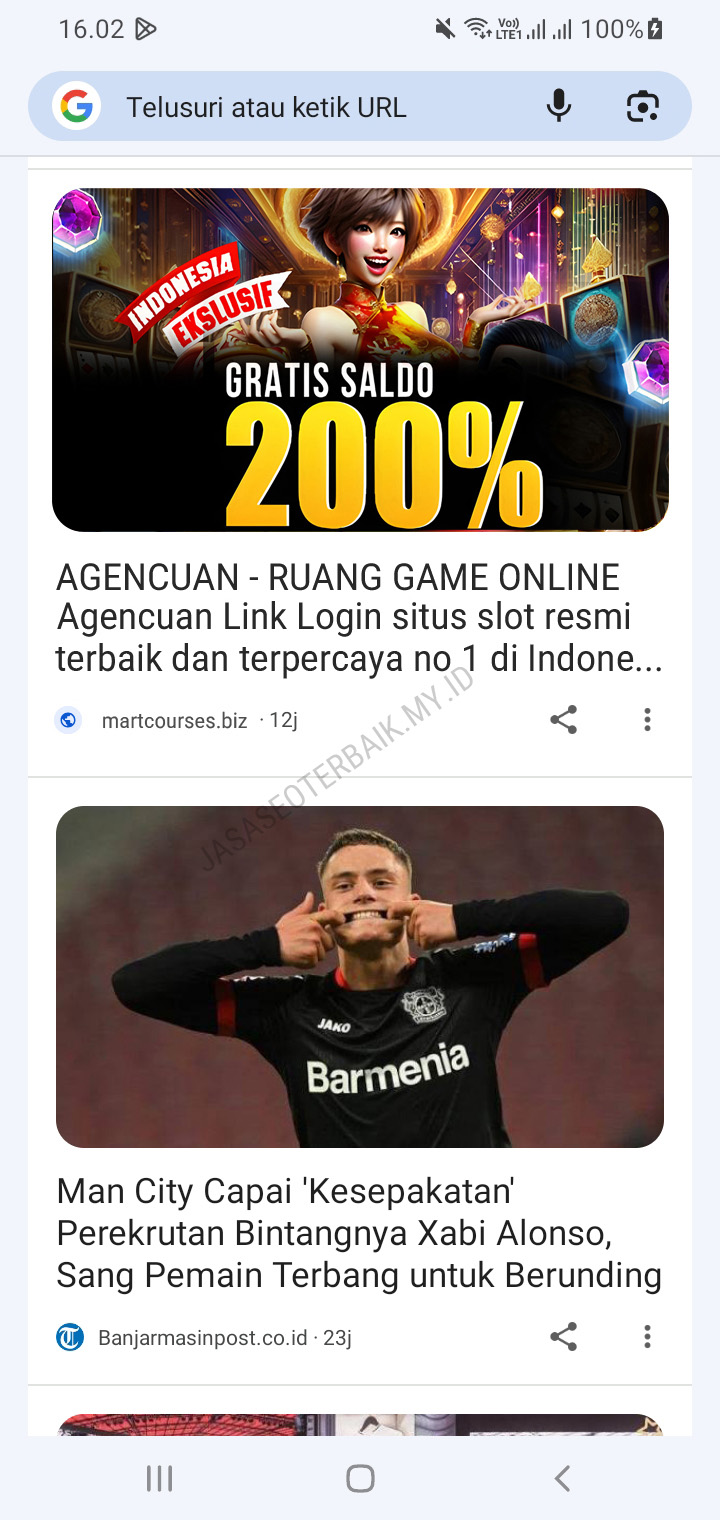Open Google Lens camera search

(x=643, y=106)
